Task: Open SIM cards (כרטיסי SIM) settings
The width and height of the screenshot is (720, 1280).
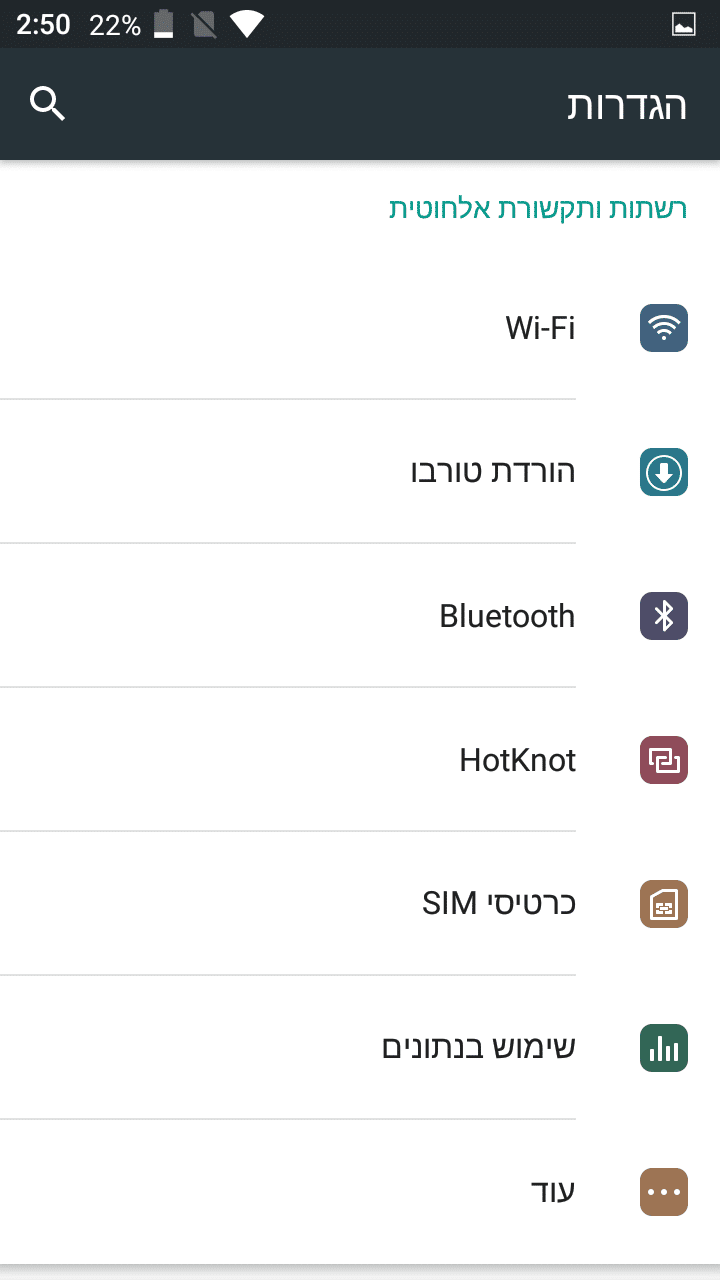Action: (x=499, y=904)
